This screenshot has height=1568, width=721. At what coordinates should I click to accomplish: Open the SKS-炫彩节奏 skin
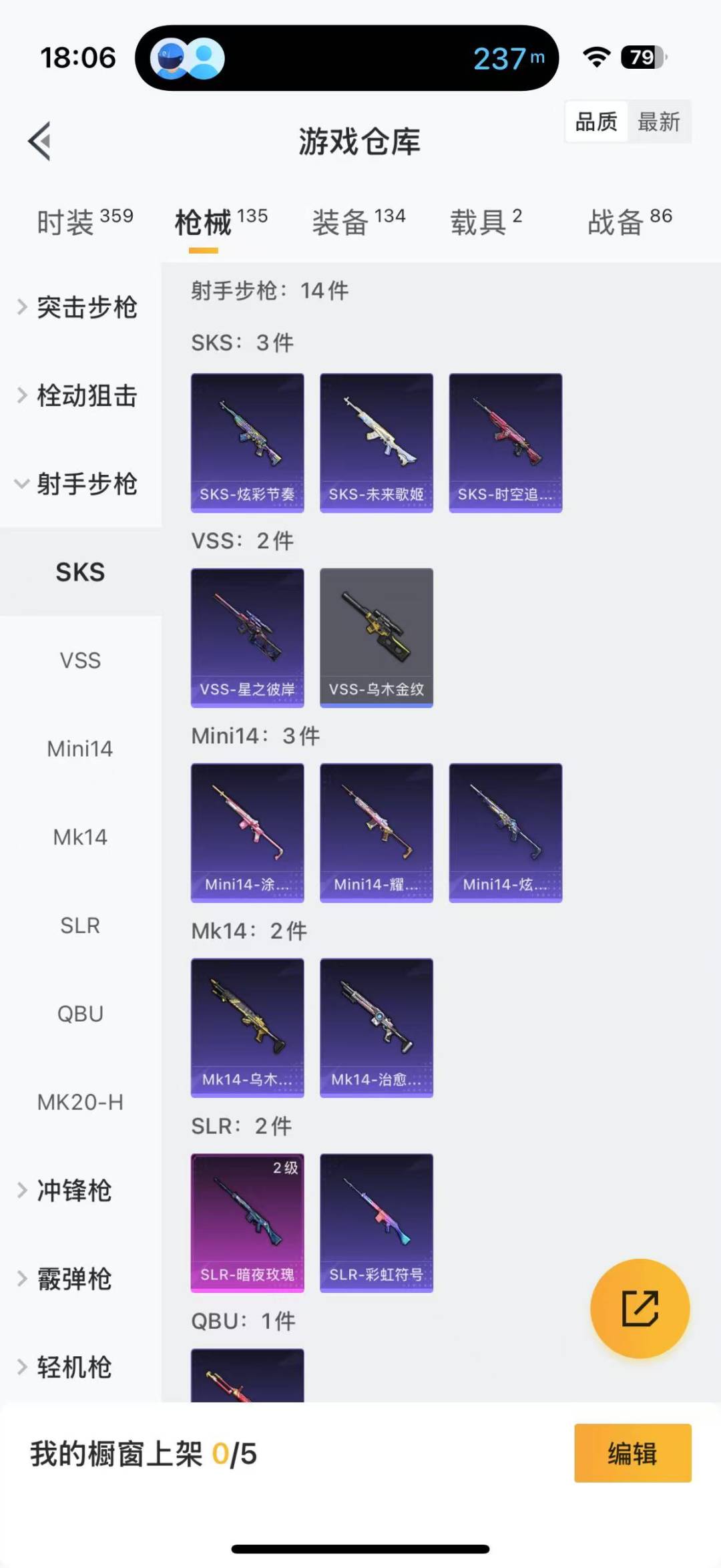247,442
